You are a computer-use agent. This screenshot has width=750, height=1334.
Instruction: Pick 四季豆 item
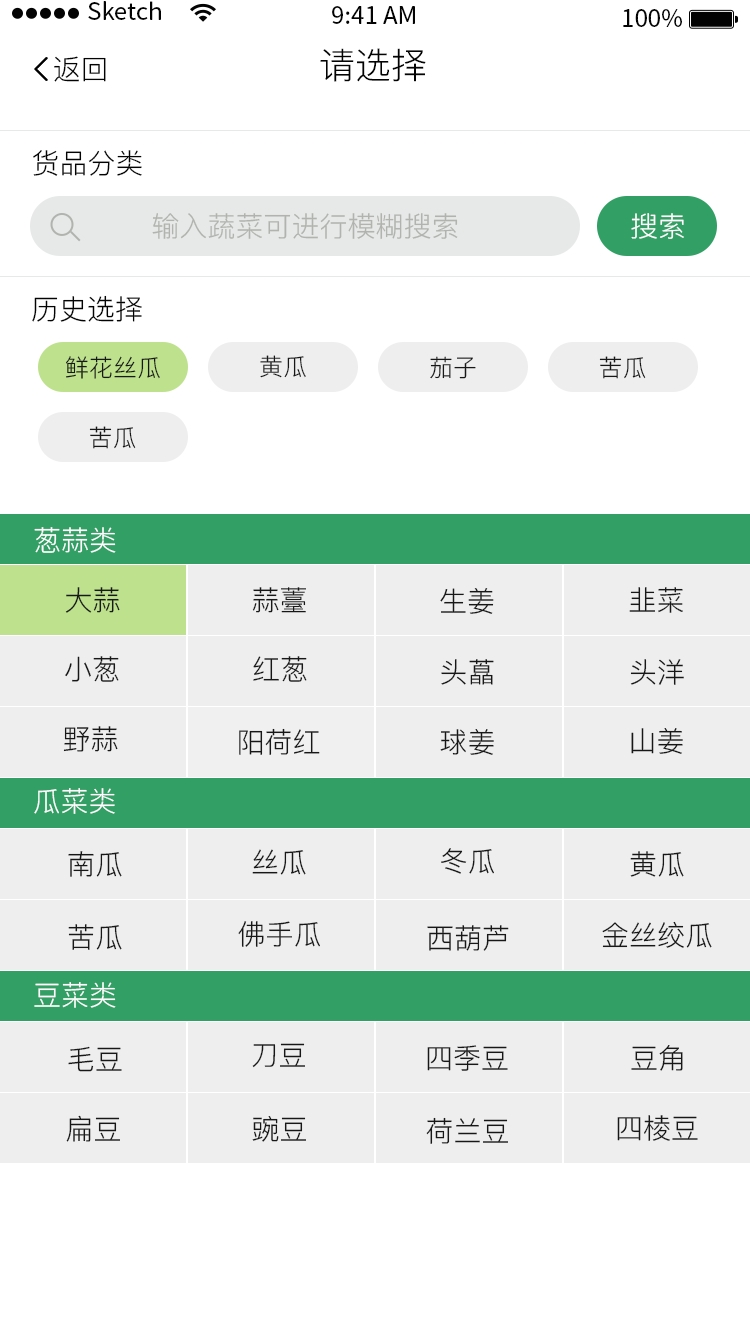coord(468,1058)
